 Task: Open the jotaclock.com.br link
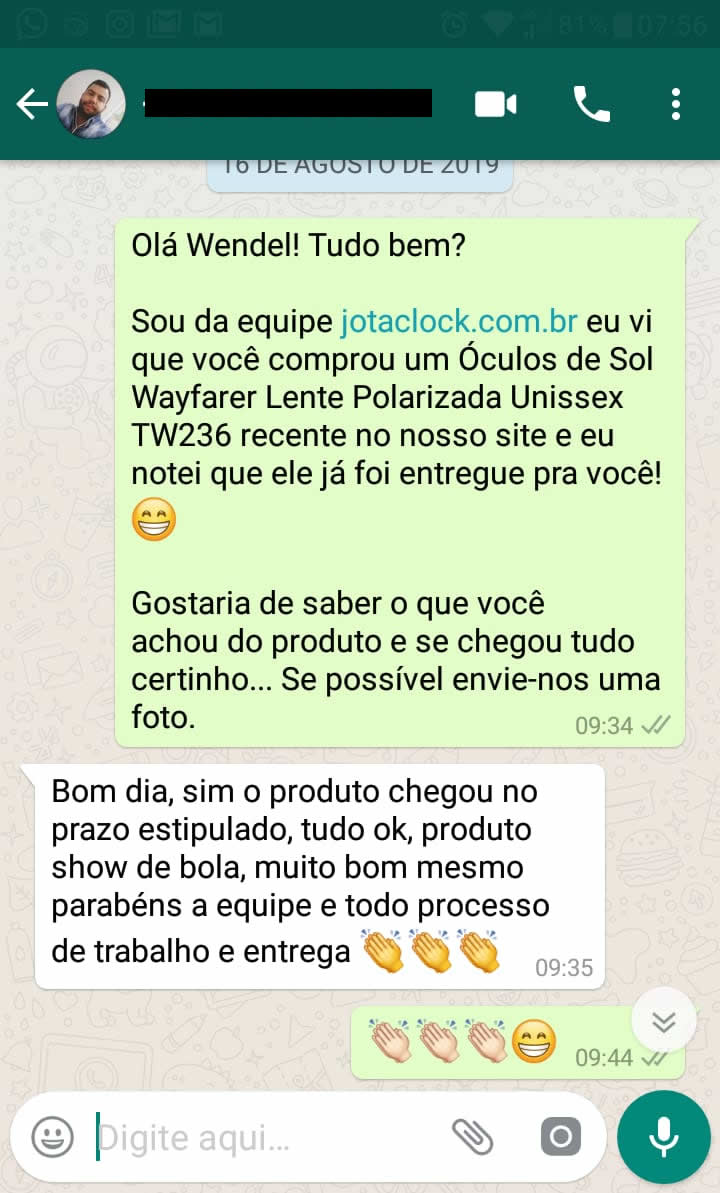click(459, 322)
